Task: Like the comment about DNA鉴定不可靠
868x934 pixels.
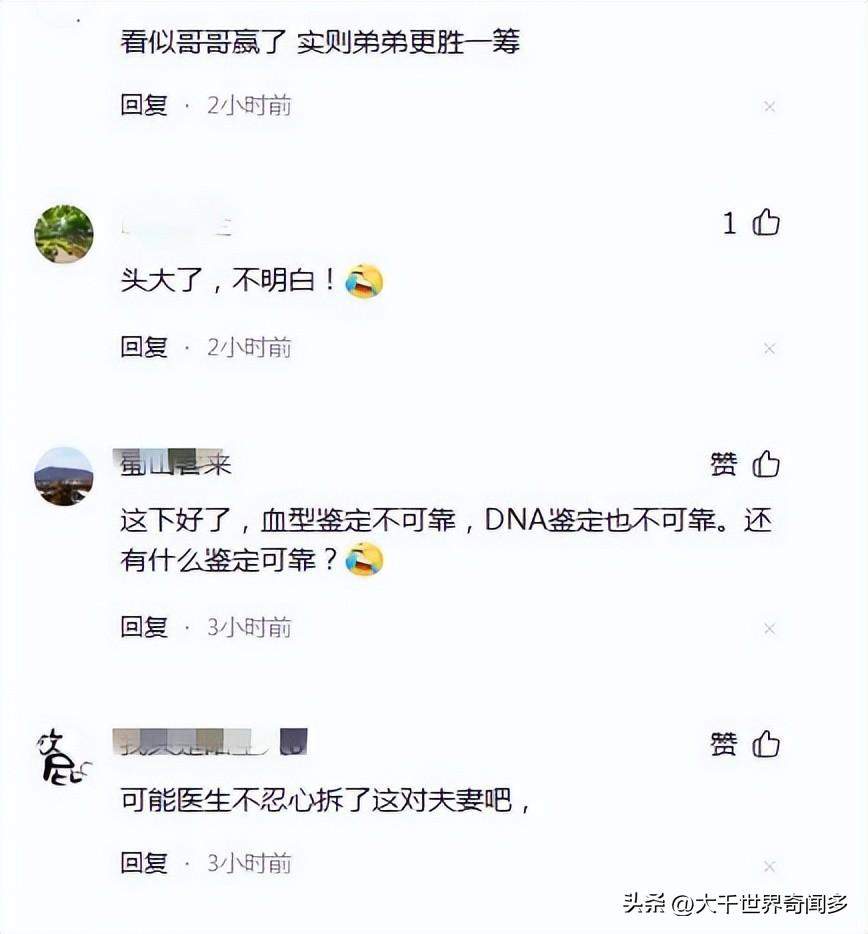Action: coord(766,464)
